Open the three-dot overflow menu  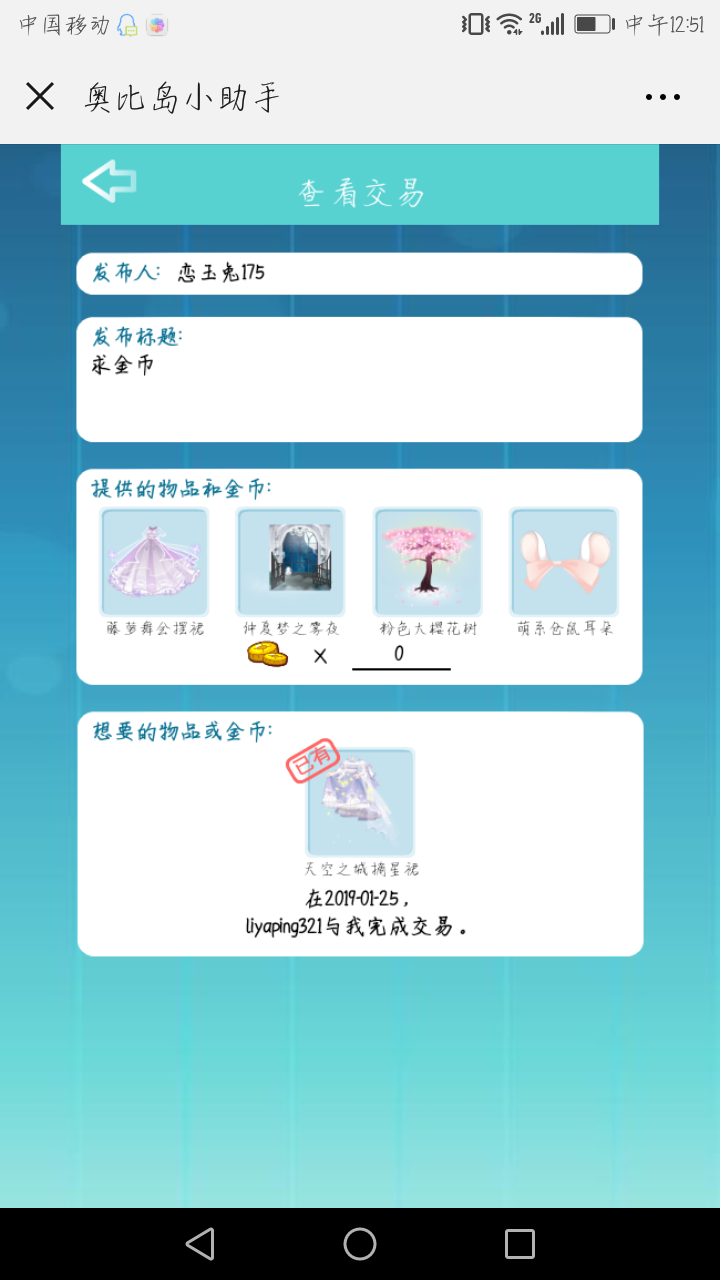(662, 97)
